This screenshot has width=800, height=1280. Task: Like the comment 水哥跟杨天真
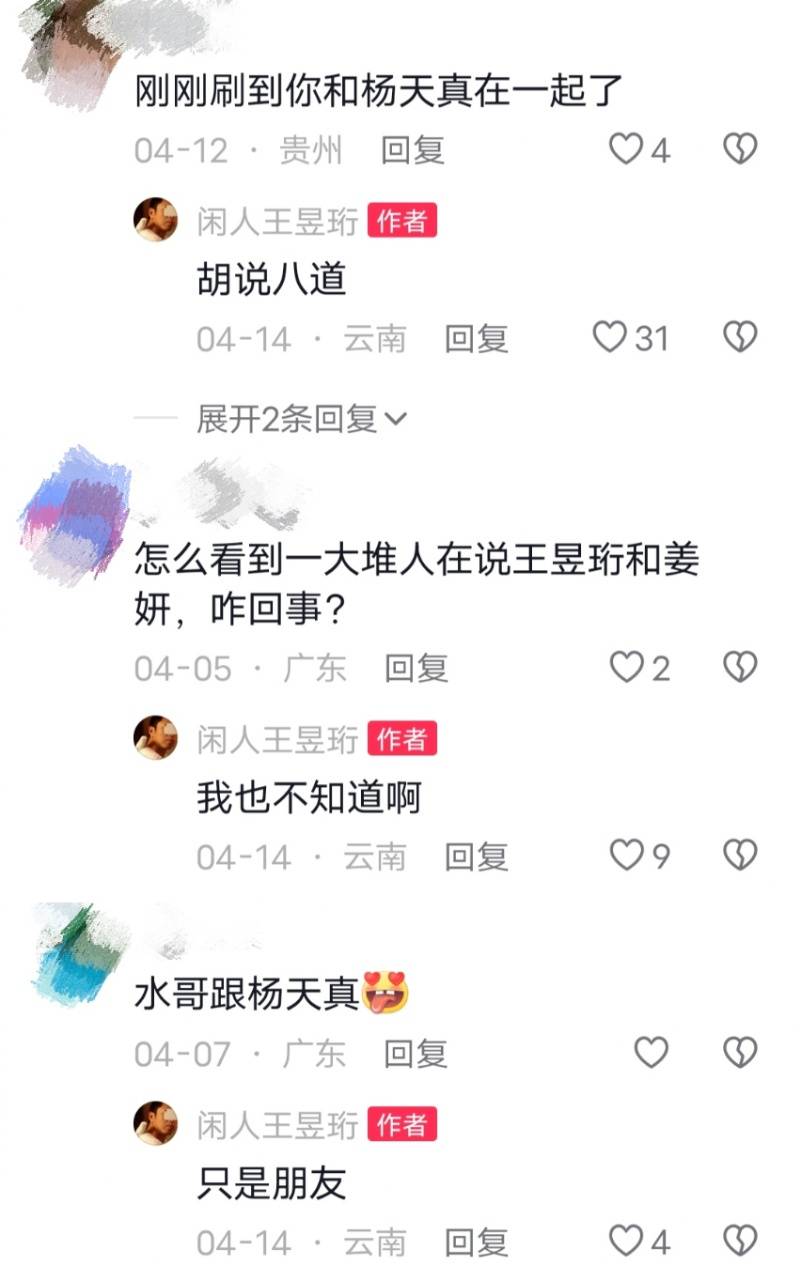click(651, 1052)
